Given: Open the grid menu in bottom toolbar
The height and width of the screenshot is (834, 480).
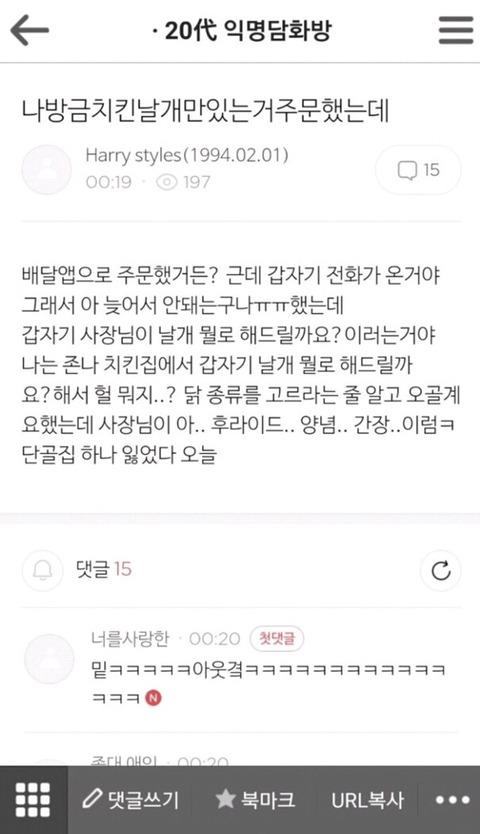Looking at the screenshot, I should [34, 800].
